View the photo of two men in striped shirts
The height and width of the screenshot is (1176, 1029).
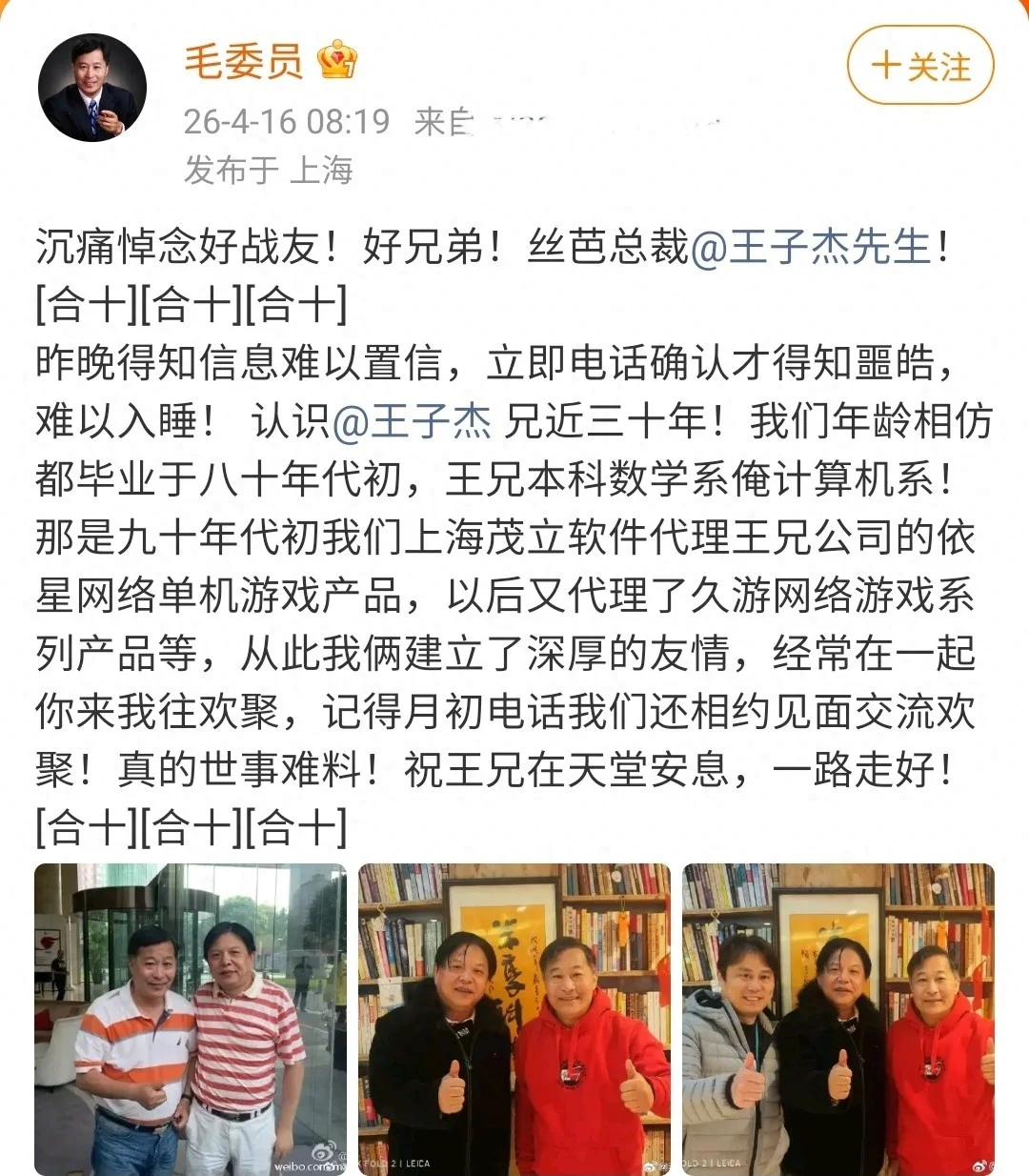tap(191, 1018)
